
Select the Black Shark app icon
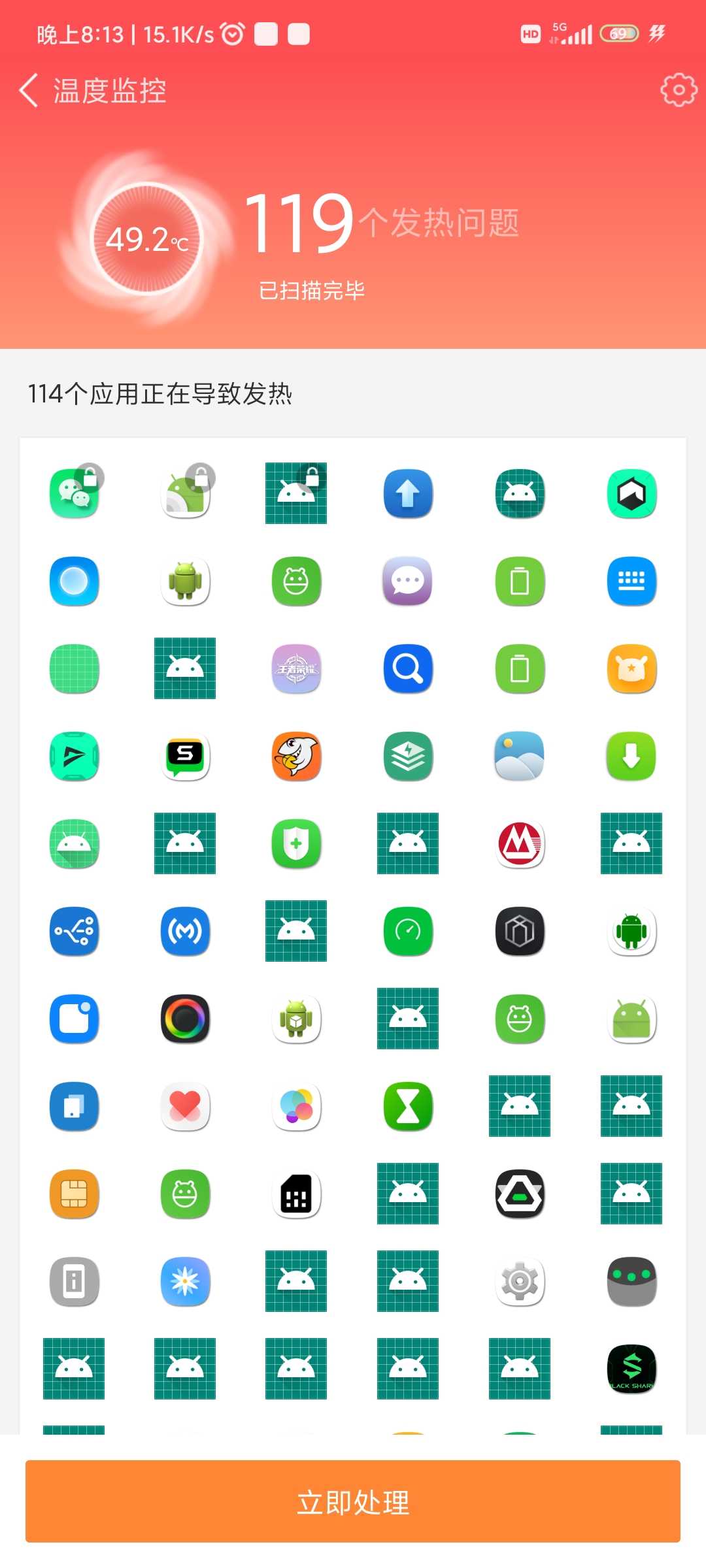[631, 1369]
